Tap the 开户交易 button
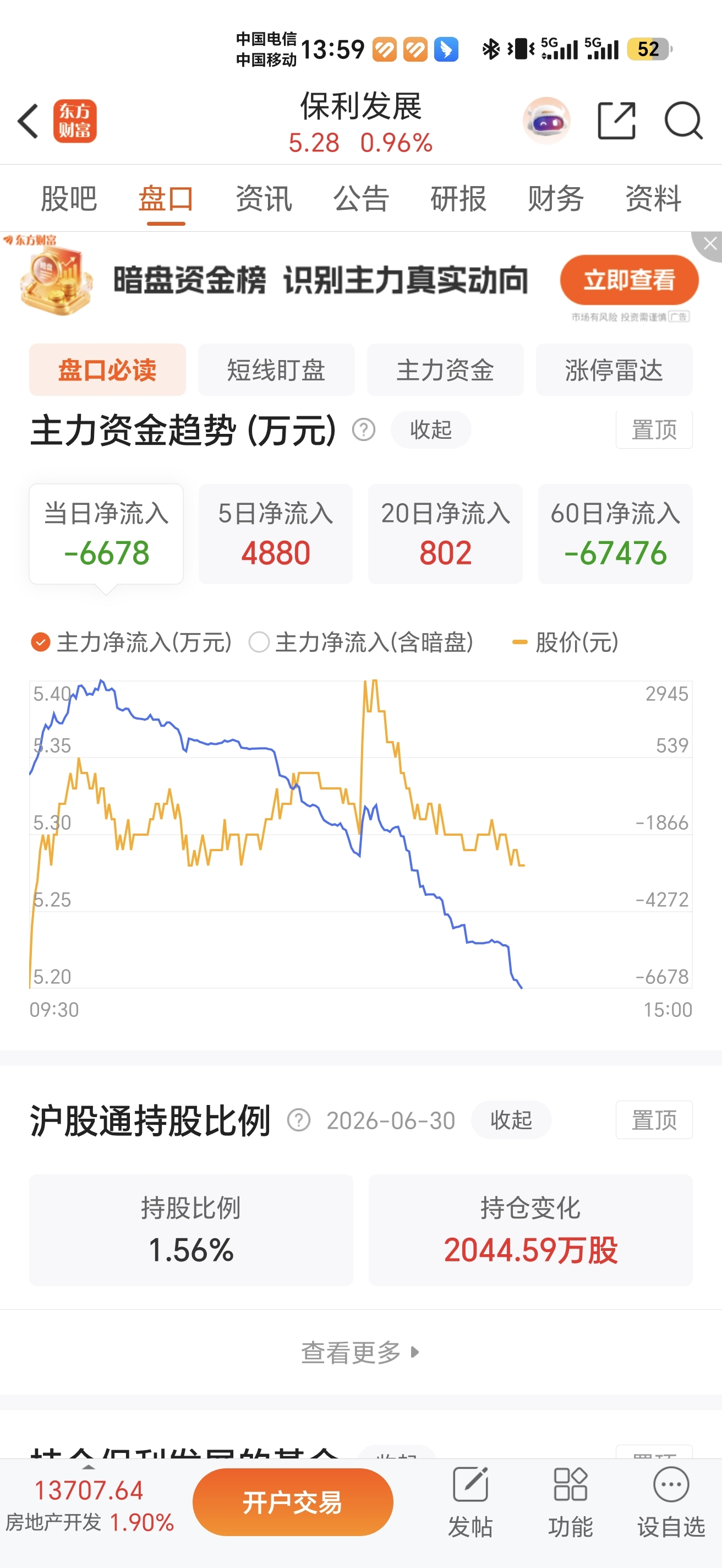Viewport: 722px width, 1568px height. pyautogui.click(x=293, y=1501)
